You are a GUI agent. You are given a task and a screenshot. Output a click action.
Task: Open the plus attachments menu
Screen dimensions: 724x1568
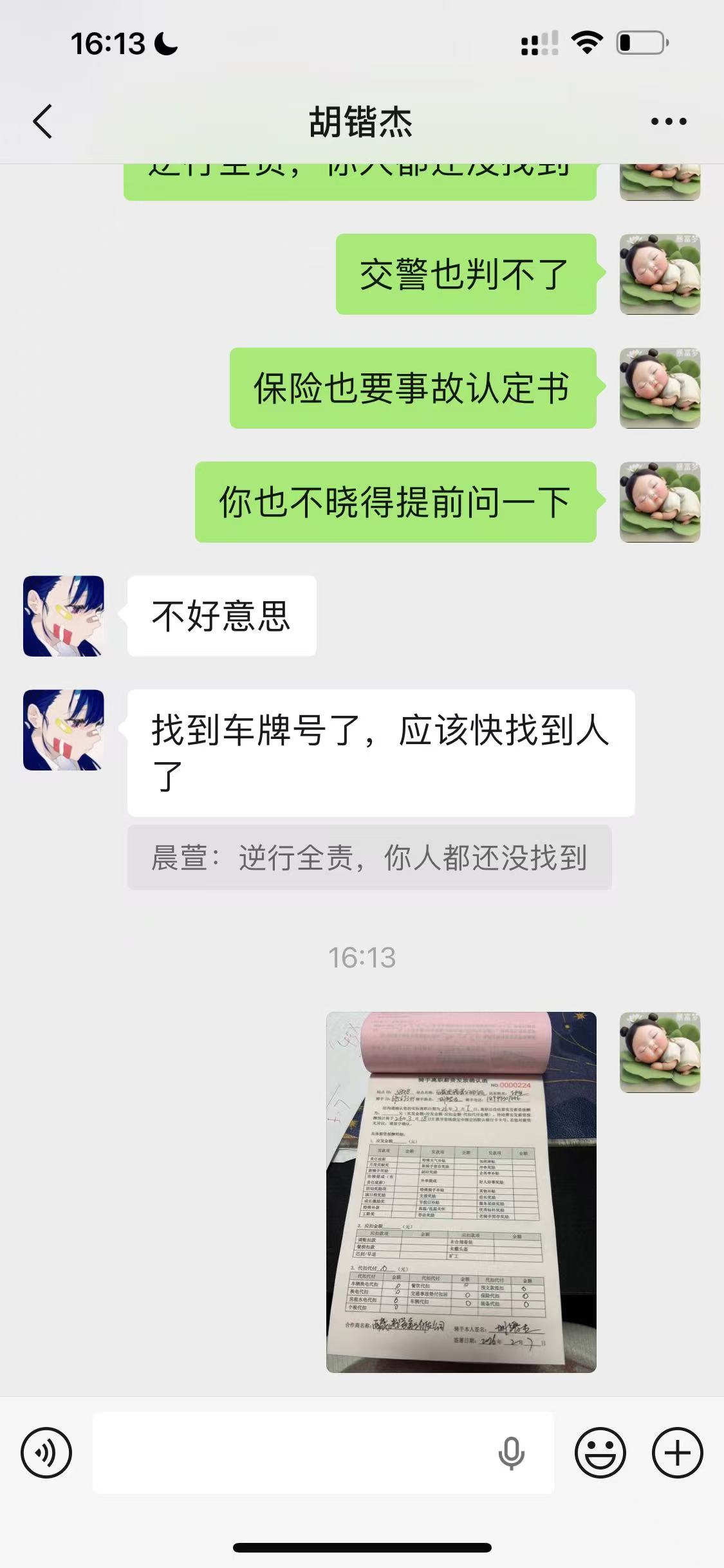tap(677, 1452)
